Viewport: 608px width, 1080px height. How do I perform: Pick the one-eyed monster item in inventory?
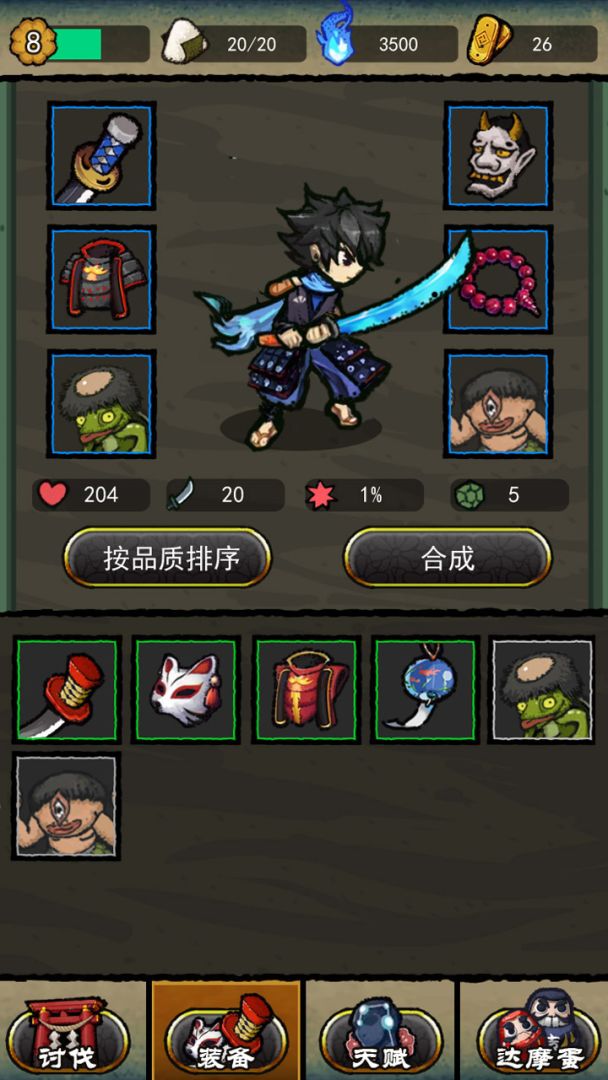(x=67, y=806)
